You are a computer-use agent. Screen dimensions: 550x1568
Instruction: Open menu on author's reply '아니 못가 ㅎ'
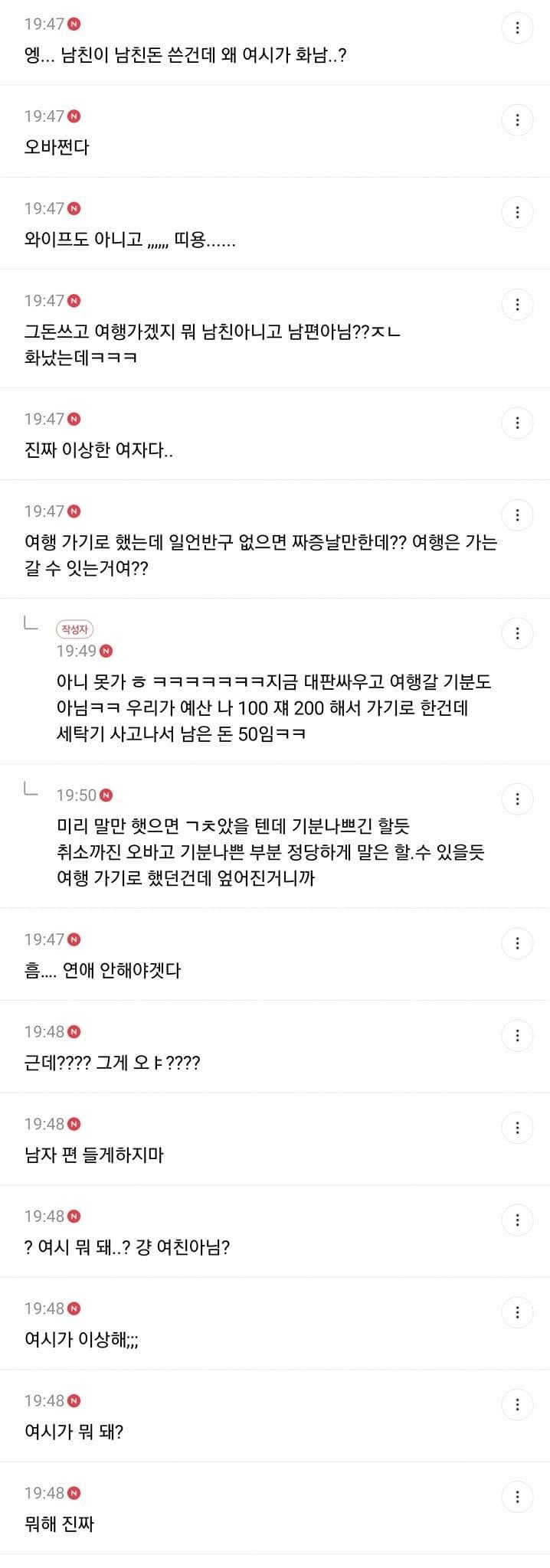coord(517,633)
